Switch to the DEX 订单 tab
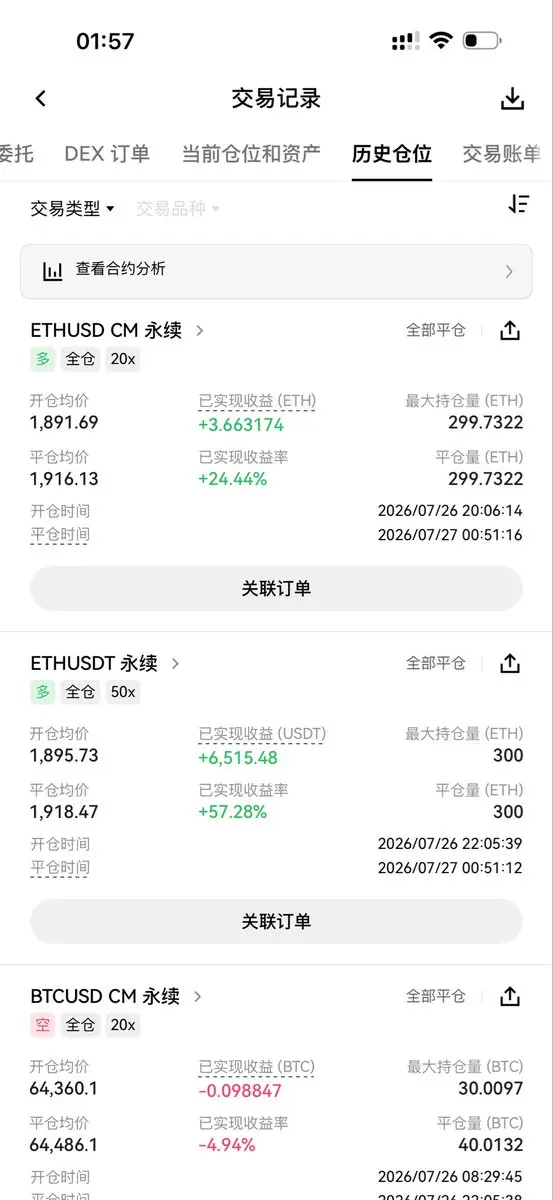The width and height of the screenshot is (553, 1200). [107, 153]
